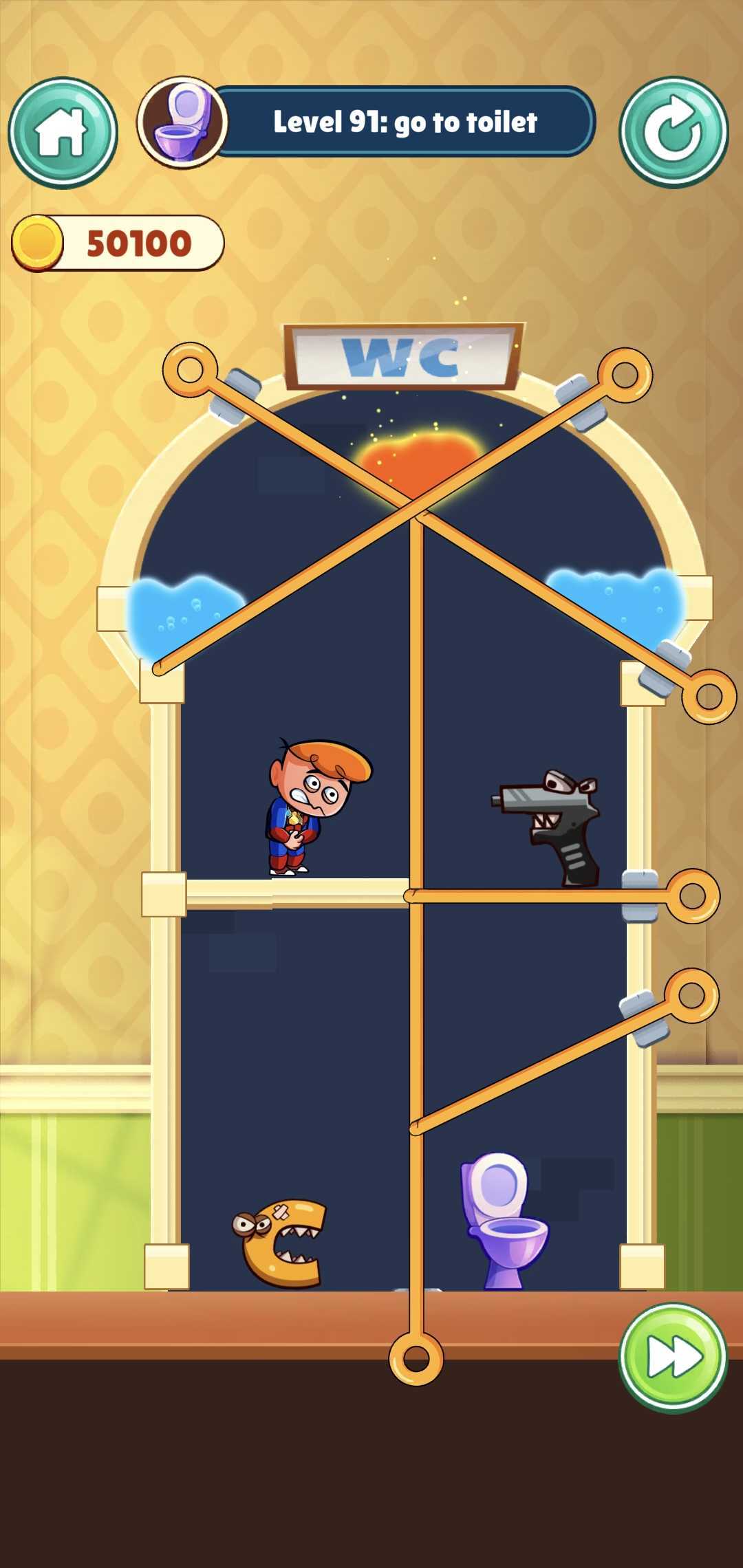Pull the pin ring under the right water
Viewport: 743px width, 1568px height.
click(x=709, y=697)
